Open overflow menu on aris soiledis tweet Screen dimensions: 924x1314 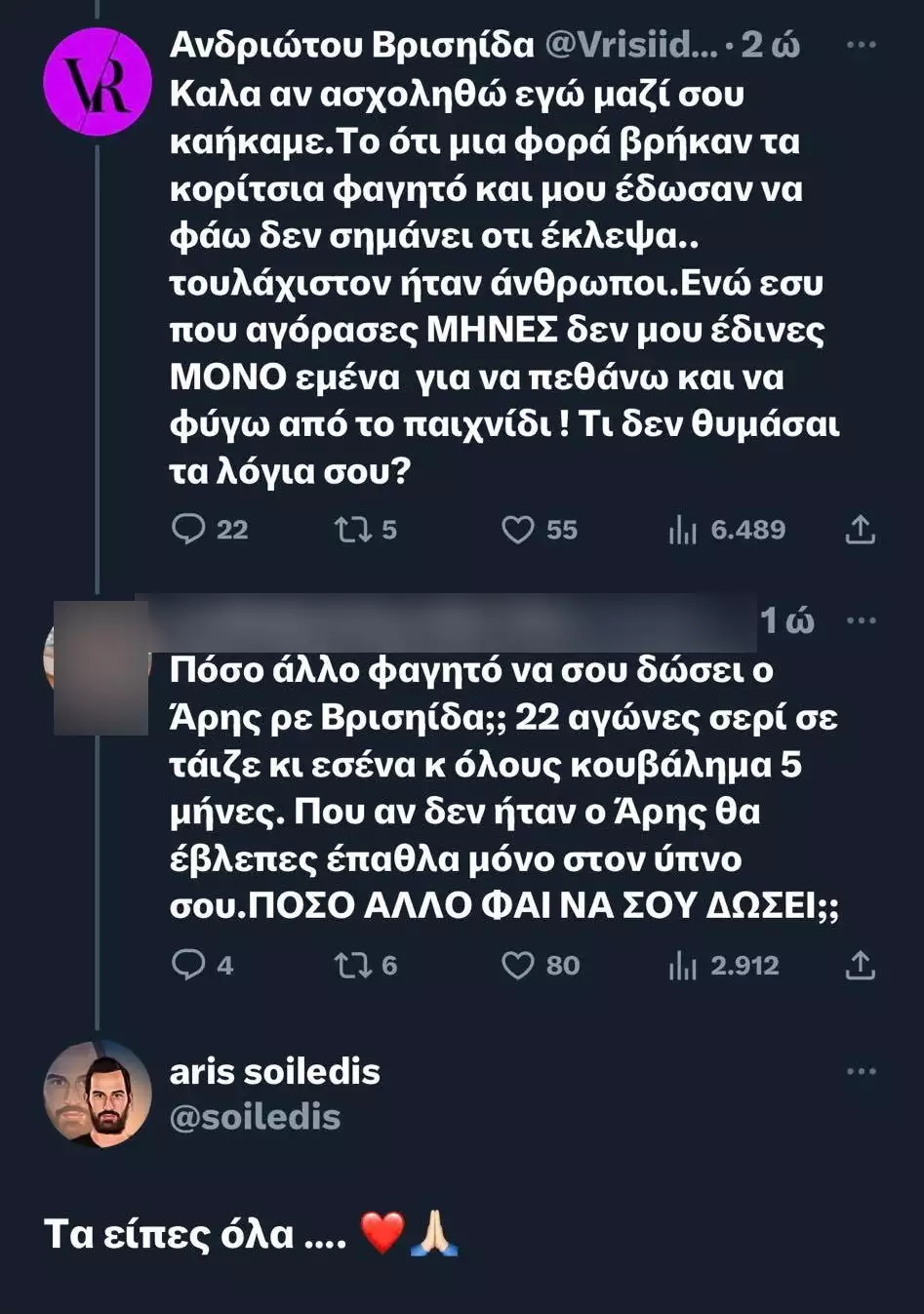(x=861, y=1071)
